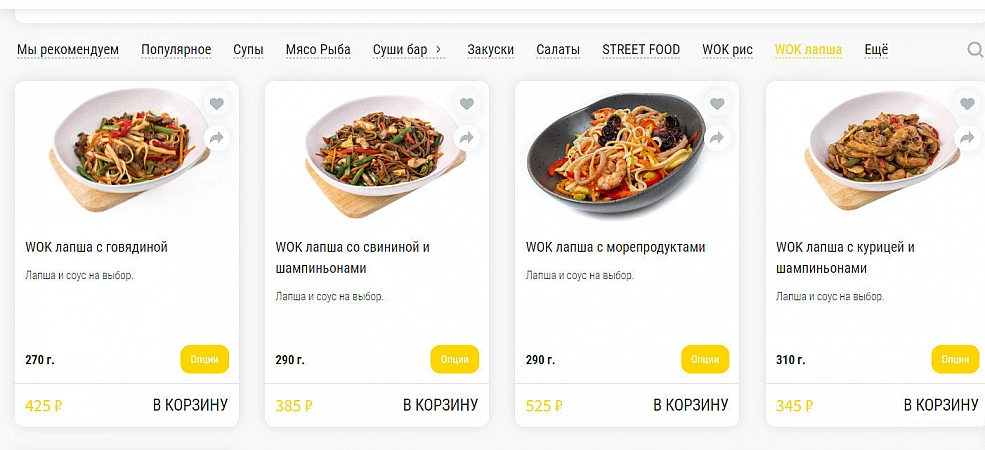Open the Мы рекомендуем section

pyautogui.click(x=68, y=50)
